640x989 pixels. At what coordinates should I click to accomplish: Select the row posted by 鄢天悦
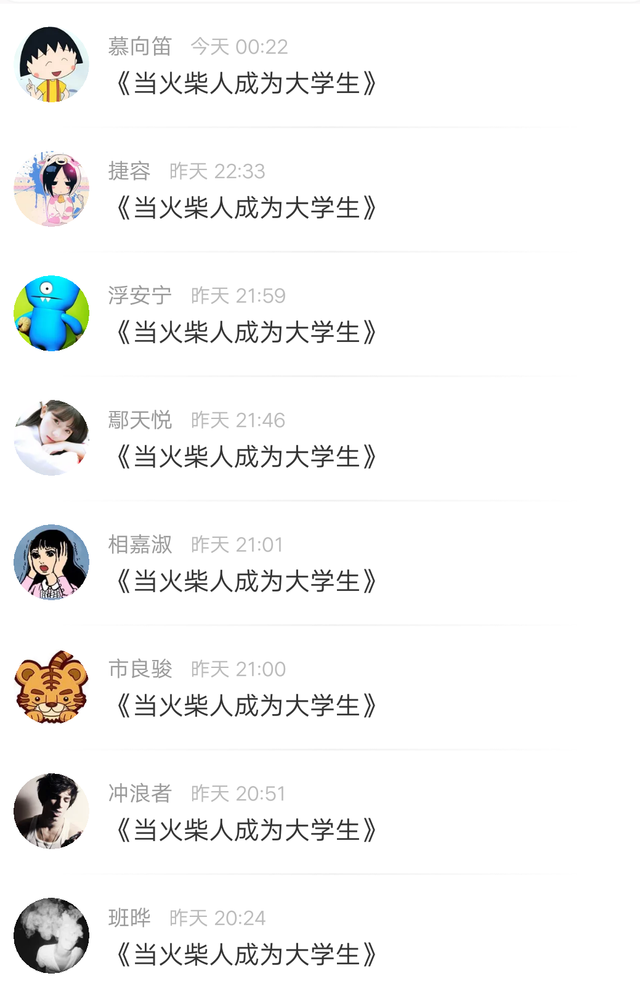[246, 457]
